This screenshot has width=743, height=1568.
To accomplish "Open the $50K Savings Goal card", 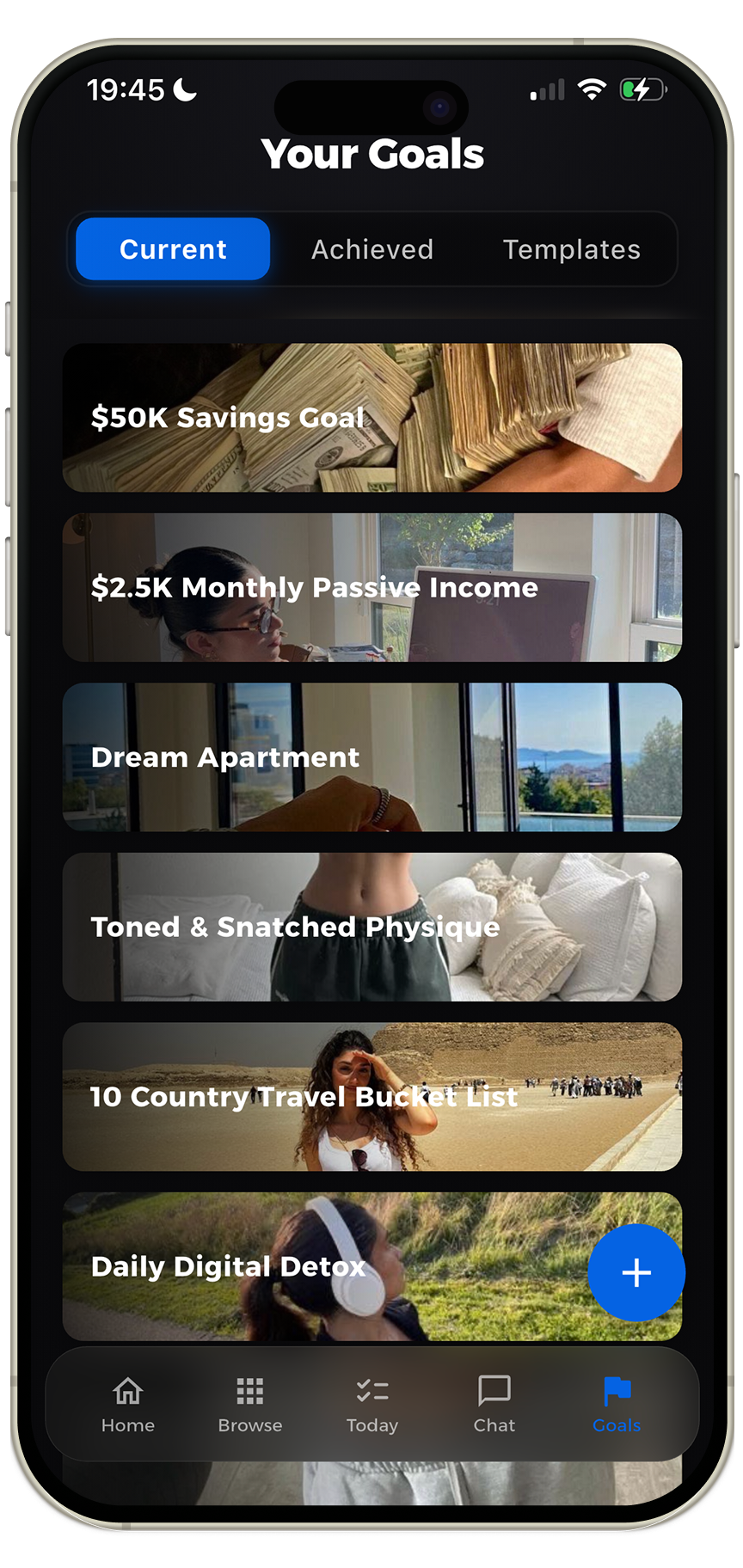I will [371, 419].
